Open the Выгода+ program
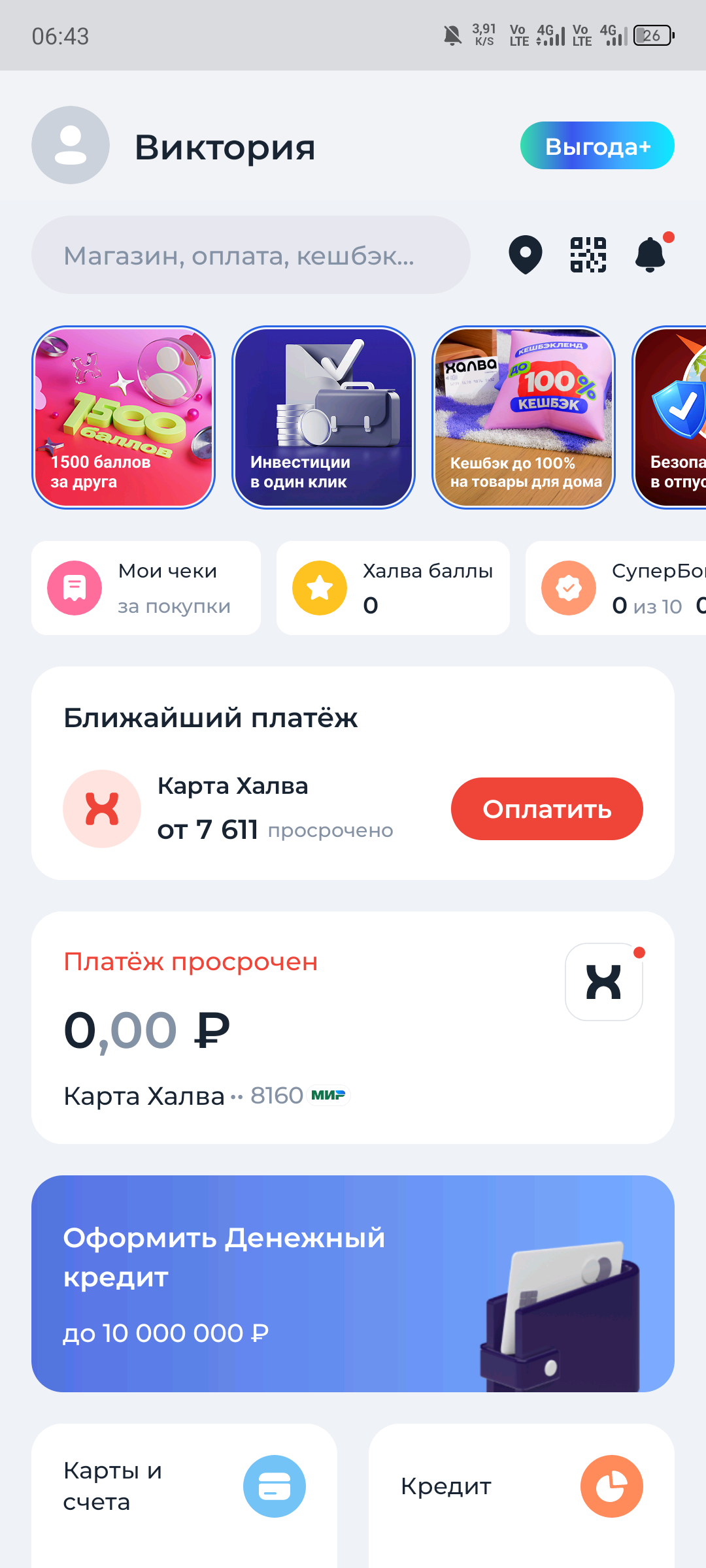 pos(597,146)
